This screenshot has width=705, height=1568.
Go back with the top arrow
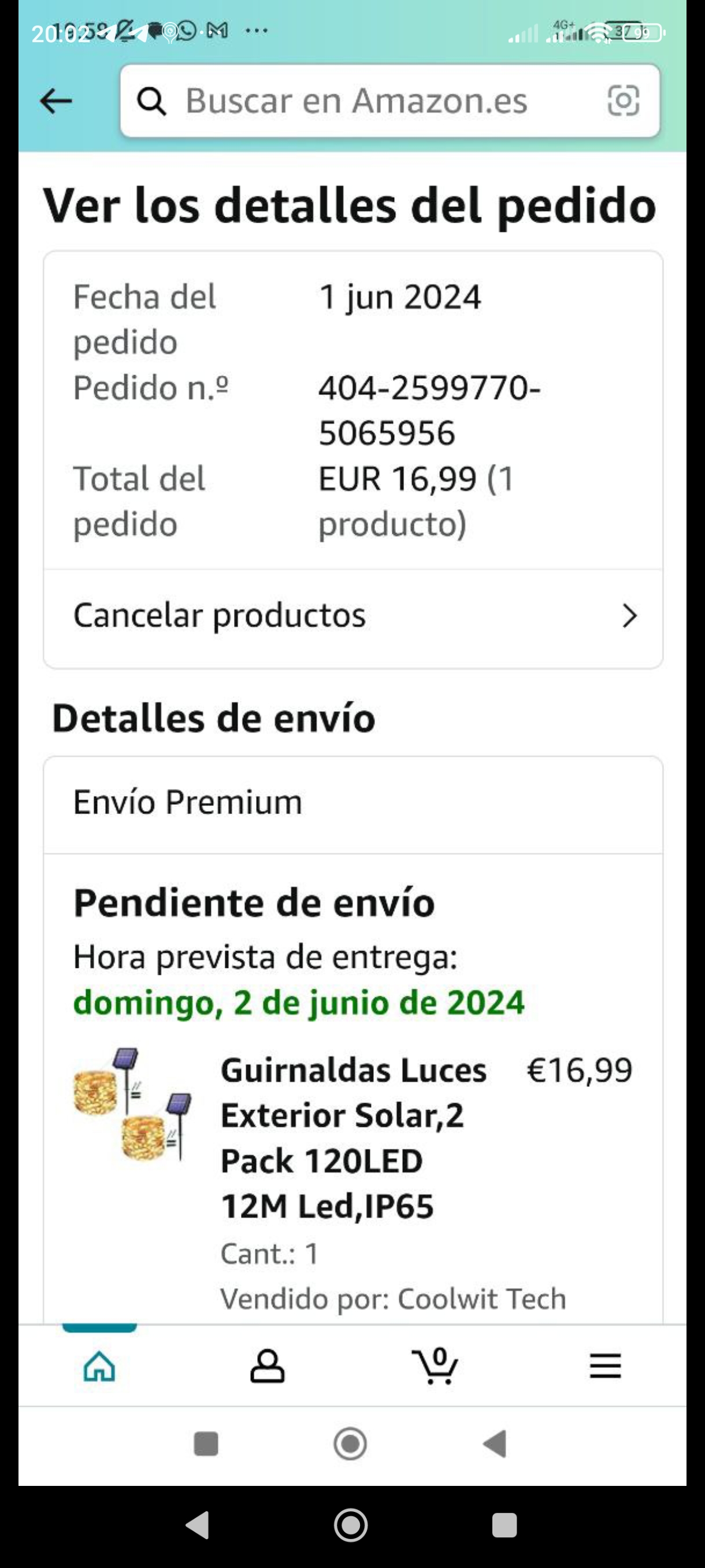click(56, 101)
